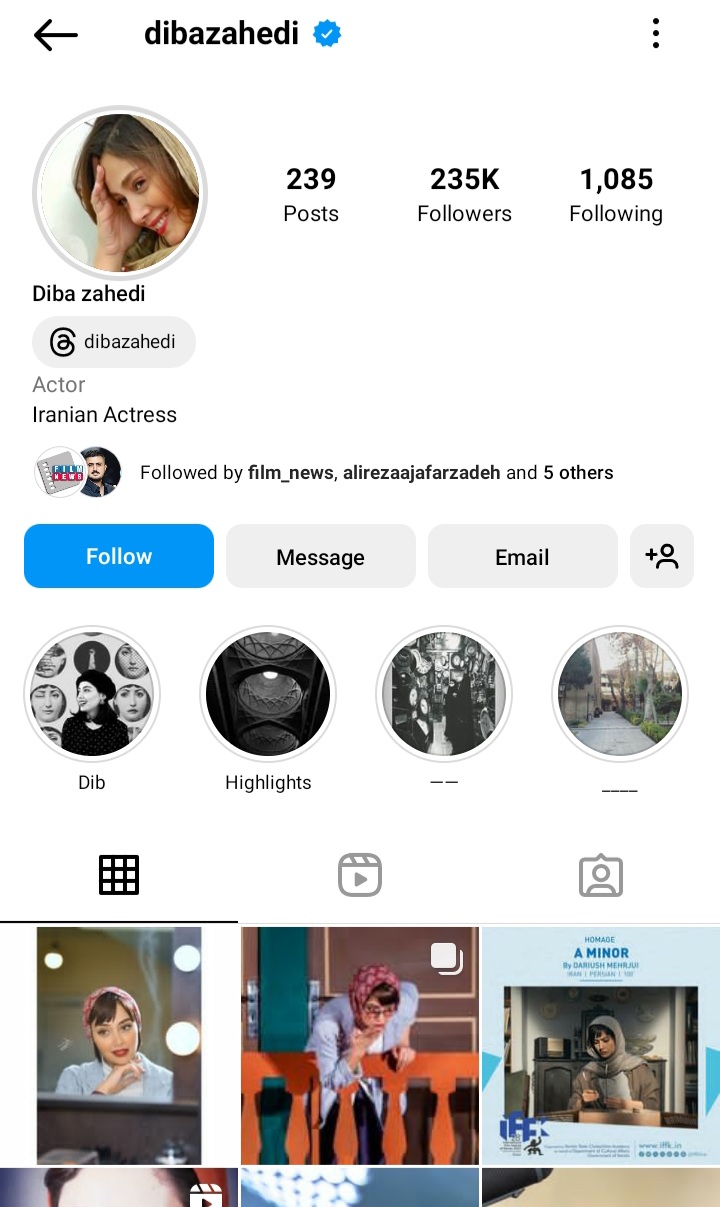Open the Highlights story highlight

click(x=268, y=695)
